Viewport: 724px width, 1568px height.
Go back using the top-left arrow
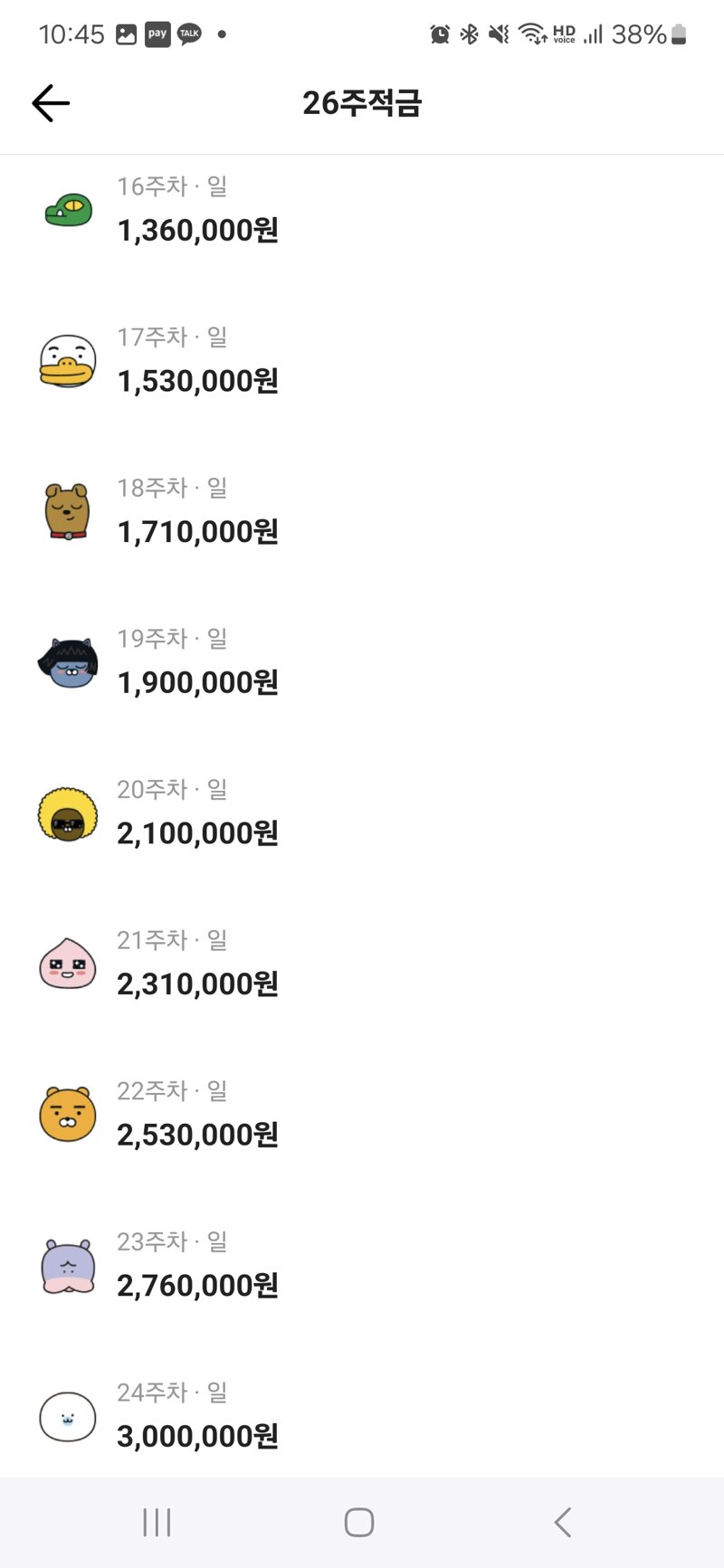pyautogui.click(x=51, y=103)
